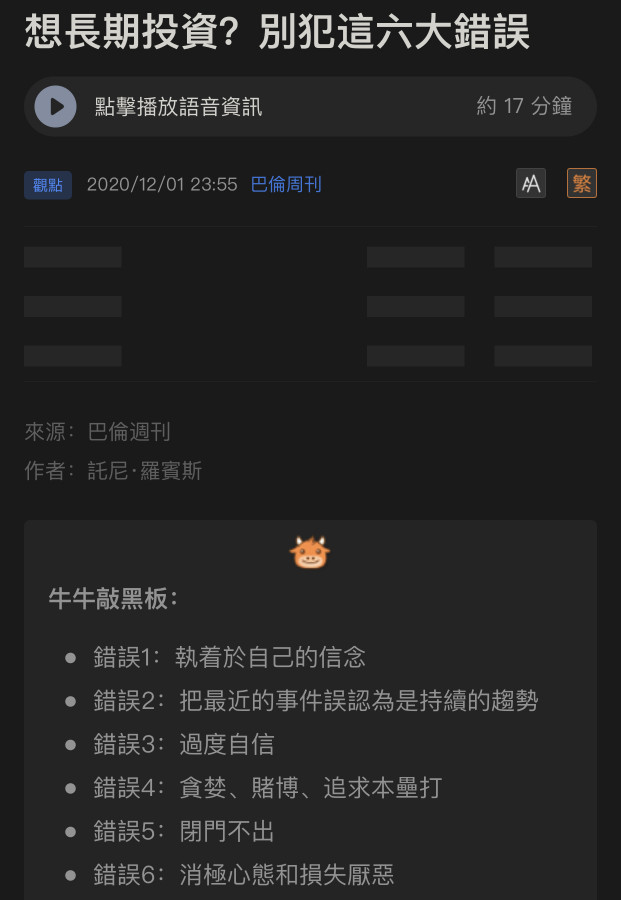Tap the 觀點 category tag

pyautogui.click(x=48, y=185)
